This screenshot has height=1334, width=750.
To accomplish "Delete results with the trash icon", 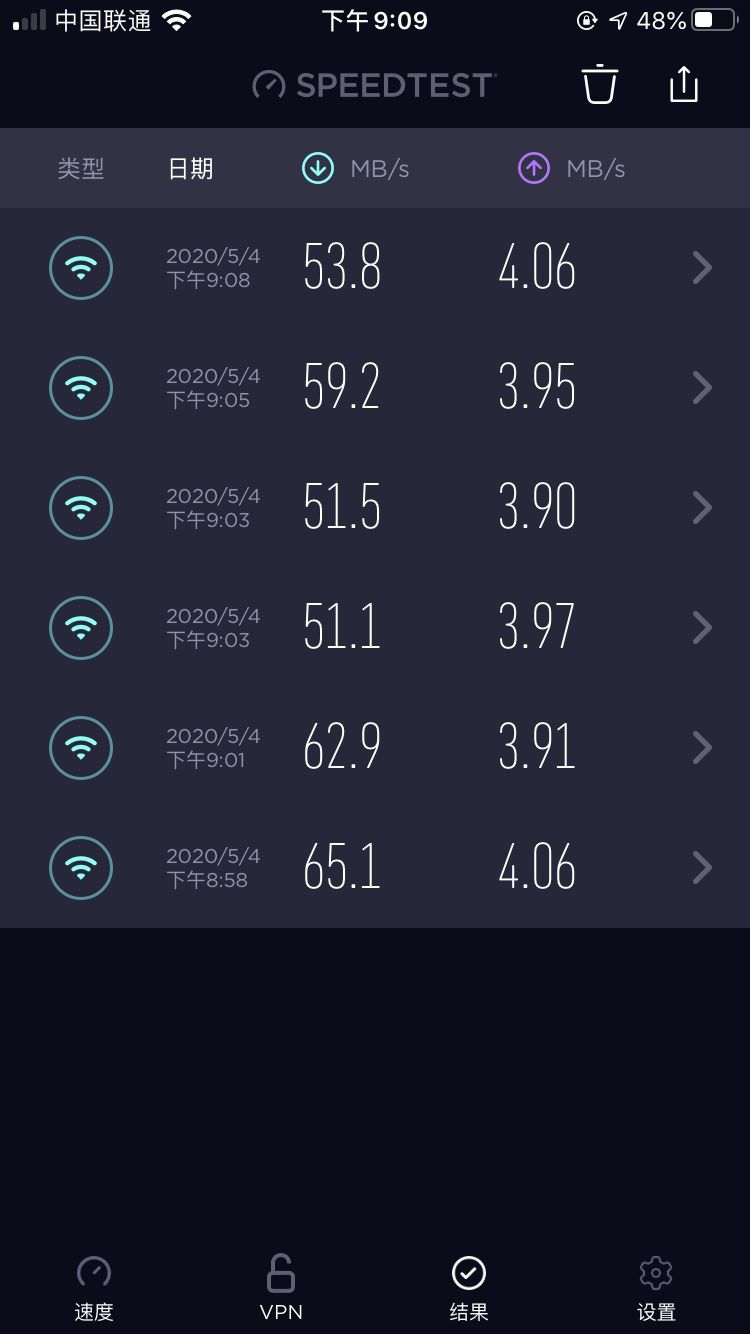I will [x=600, y=84].
